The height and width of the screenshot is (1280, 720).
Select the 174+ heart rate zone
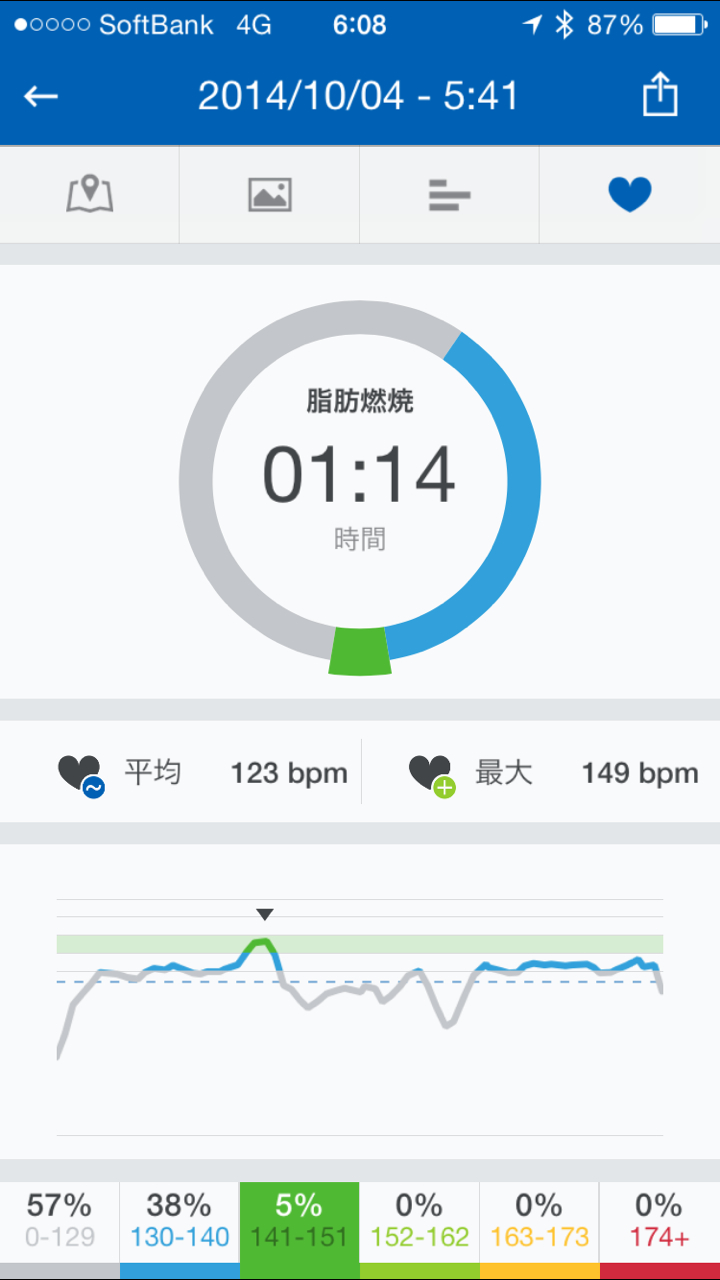[x=660, y=1230]
